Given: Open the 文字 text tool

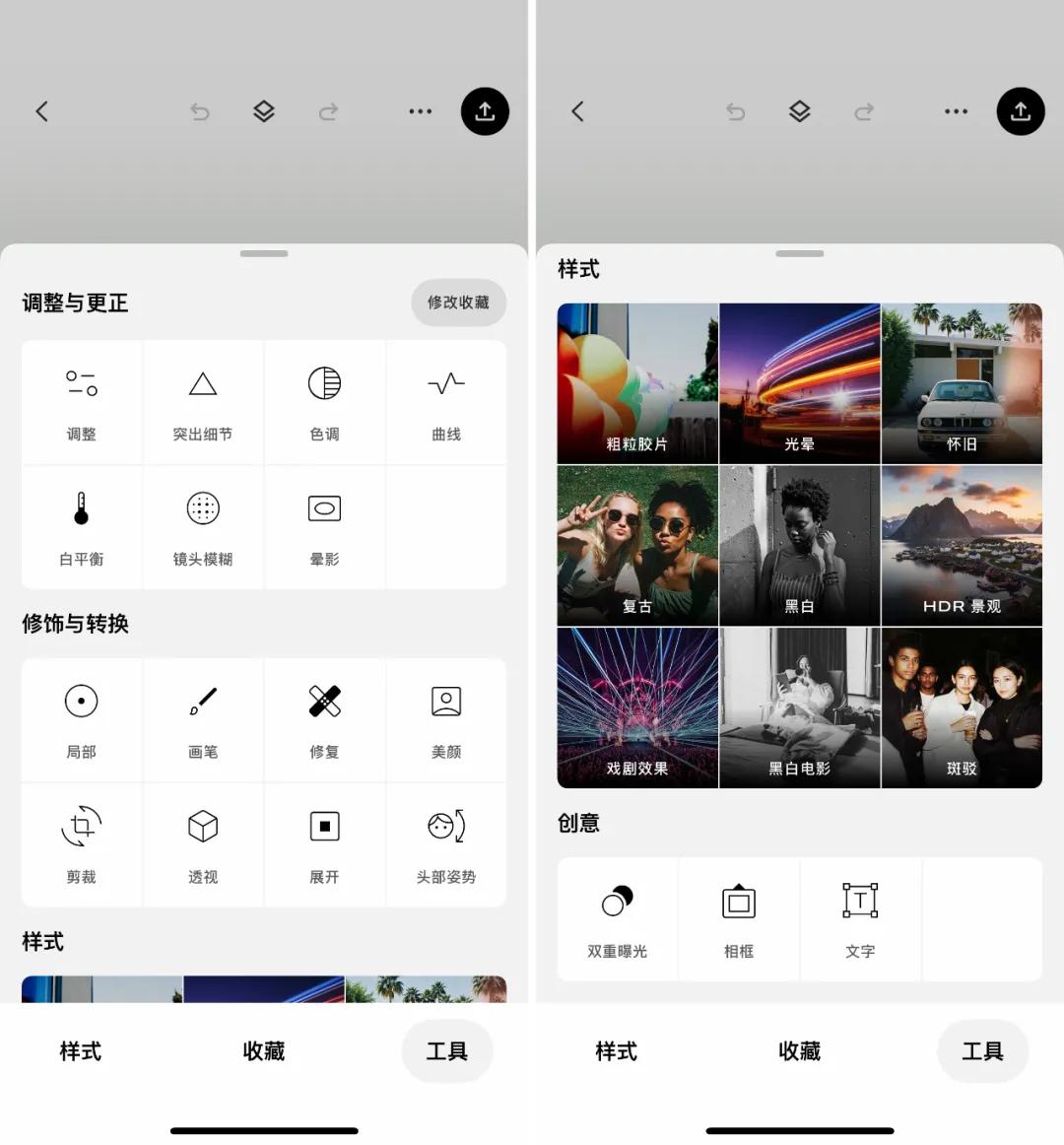Looking at the screenshot, I should click(860, 919).
